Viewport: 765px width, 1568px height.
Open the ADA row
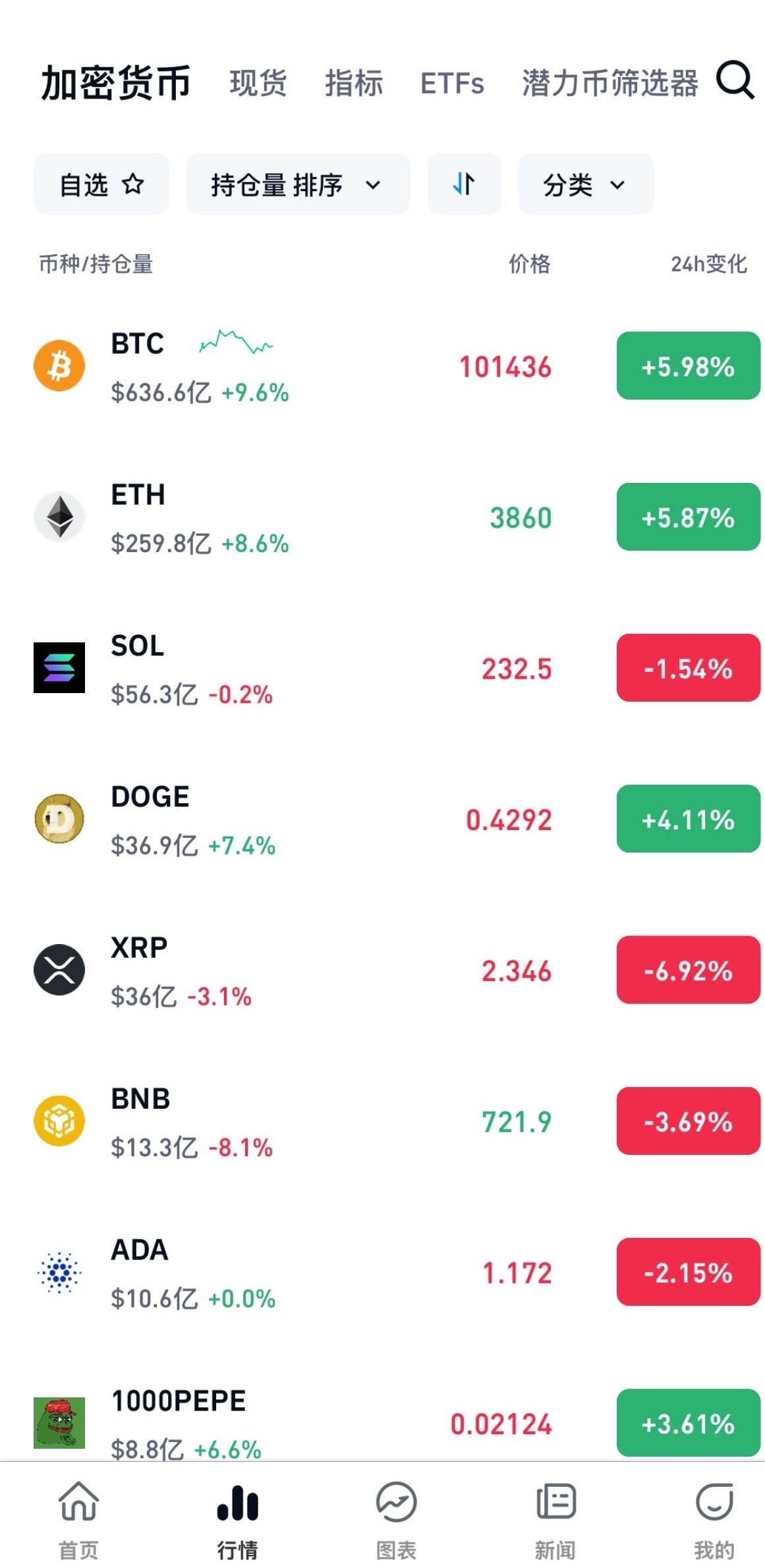coord(382,1272)
